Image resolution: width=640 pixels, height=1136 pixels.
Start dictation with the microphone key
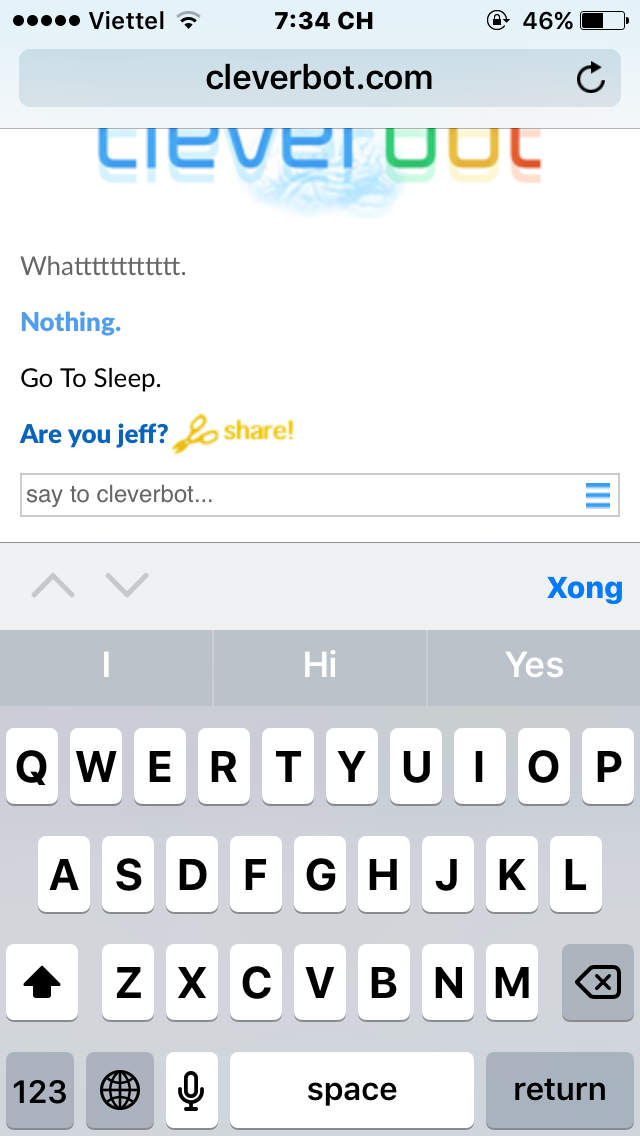pos(191,1089)
